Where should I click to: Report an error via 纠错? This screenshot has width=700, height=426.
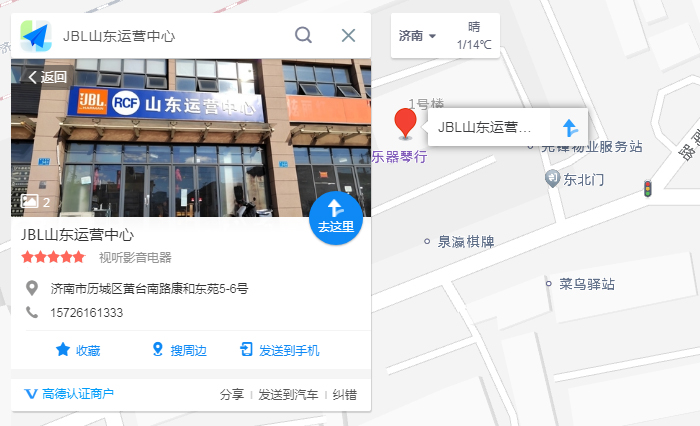pyautogui.click(x=344, y=395)
